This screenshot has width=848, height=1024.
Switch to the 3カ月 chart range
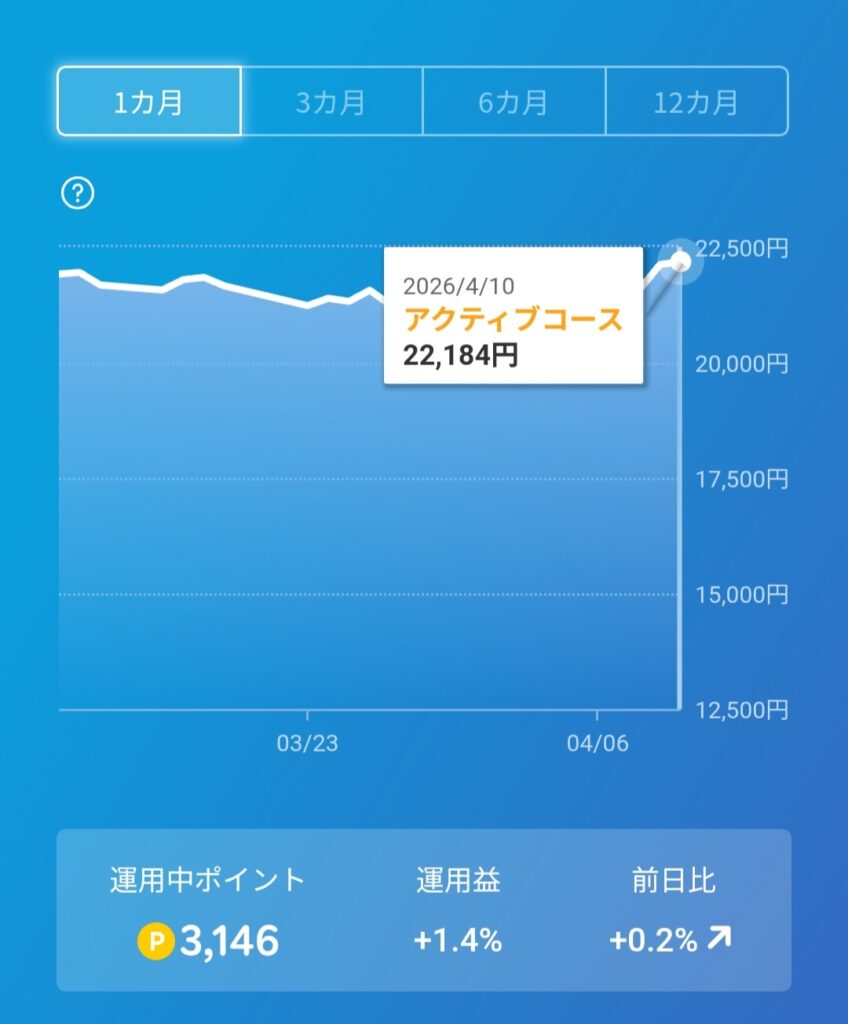point(331,101)
